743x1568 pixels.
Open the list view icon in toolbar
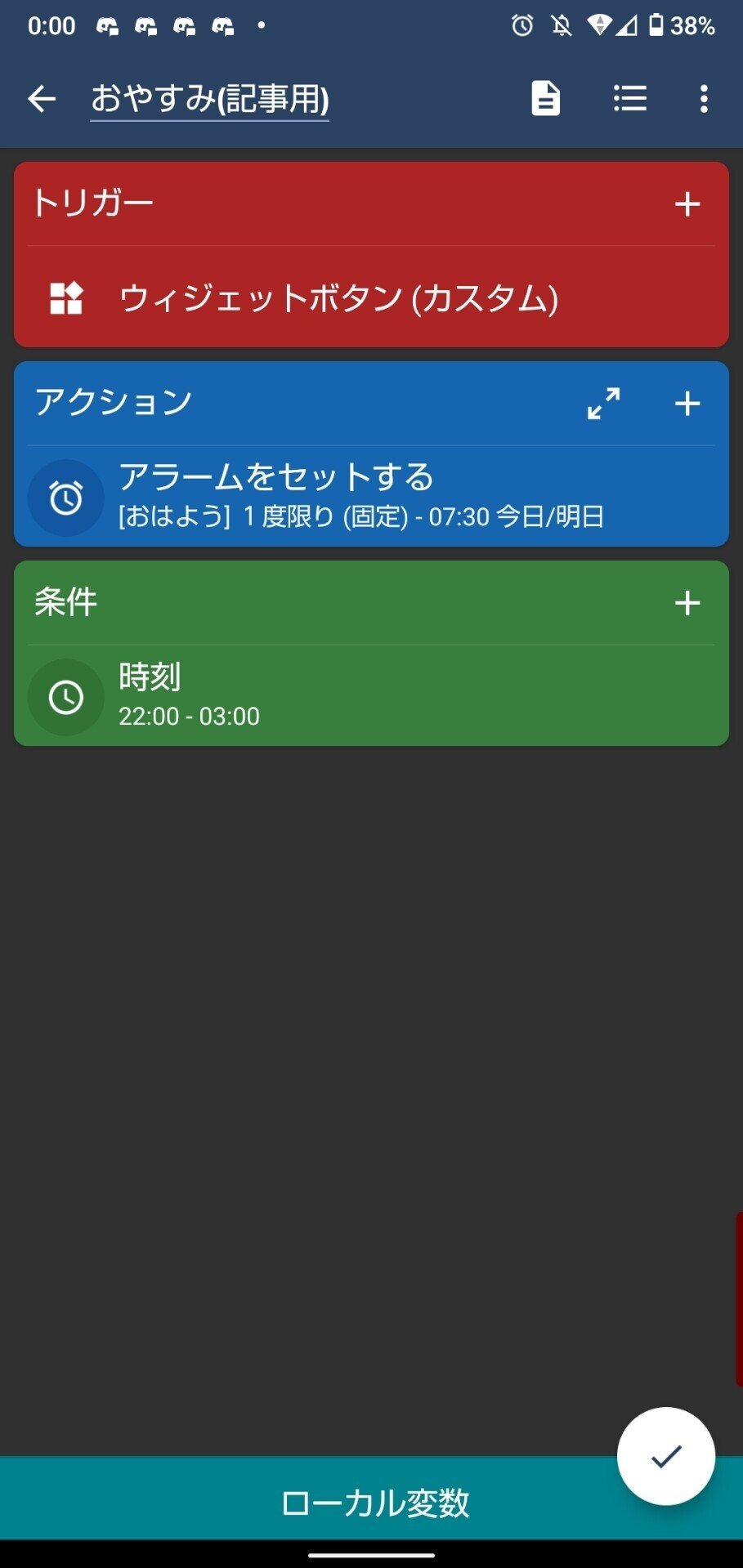click(x=630, y=99)
